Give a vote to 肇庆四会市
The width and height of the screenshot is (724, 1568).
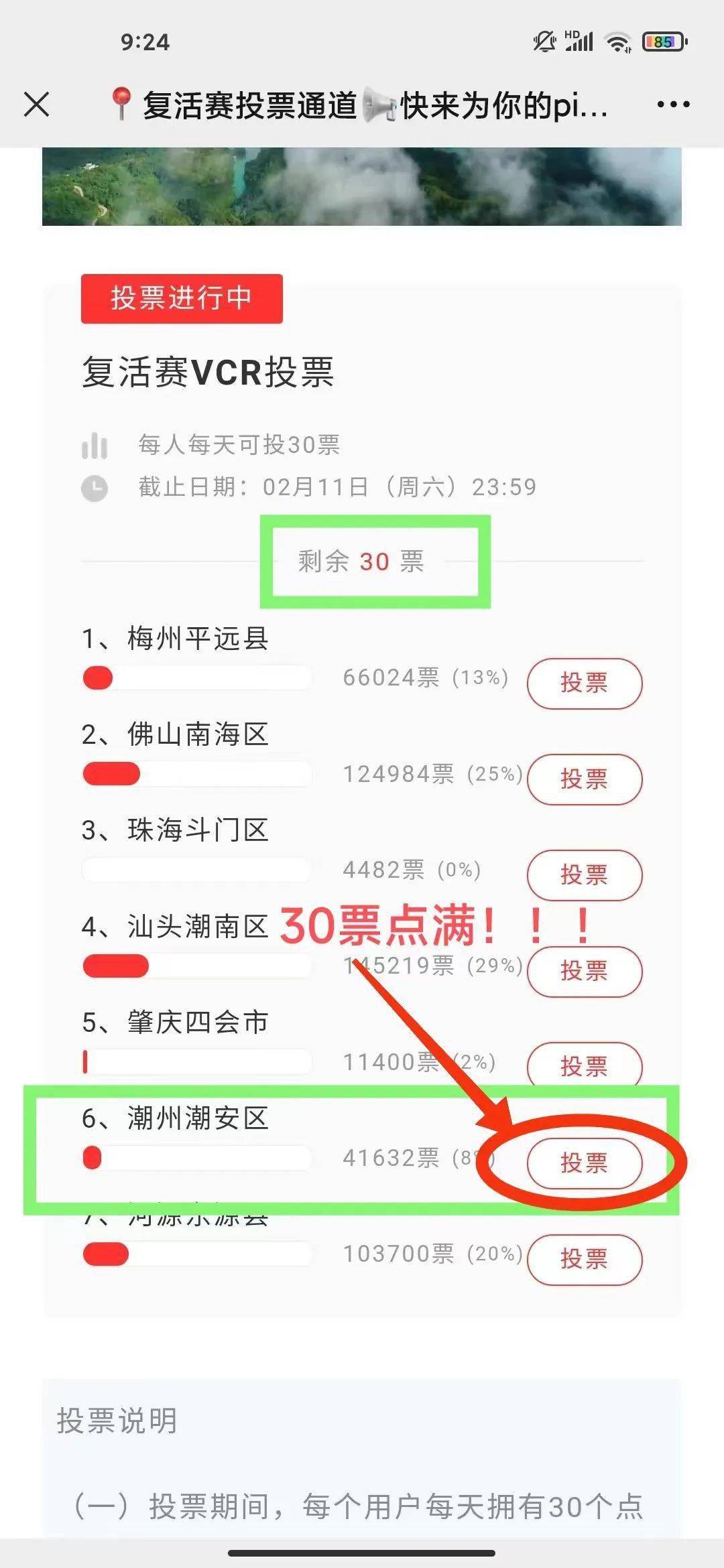coord(584,1065)
